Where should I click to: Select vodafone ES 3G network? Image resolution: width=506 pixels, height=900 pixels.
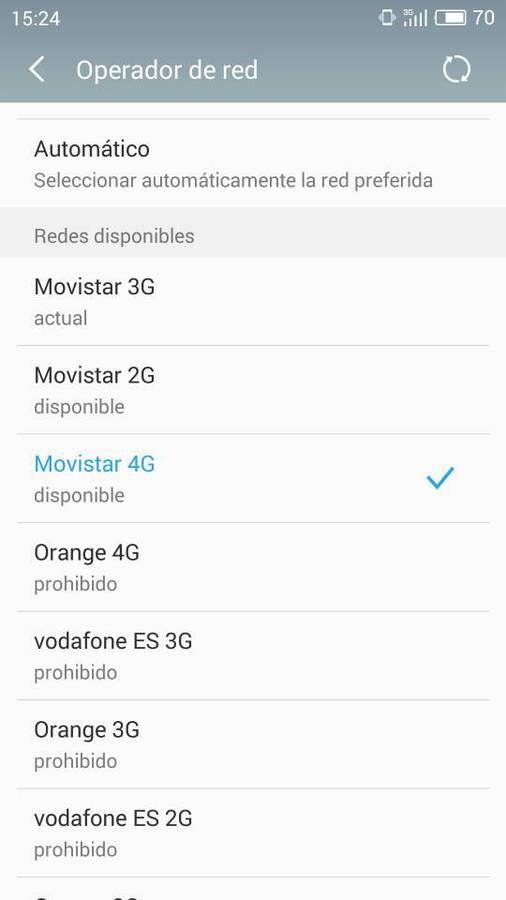[x=253, y=655]
